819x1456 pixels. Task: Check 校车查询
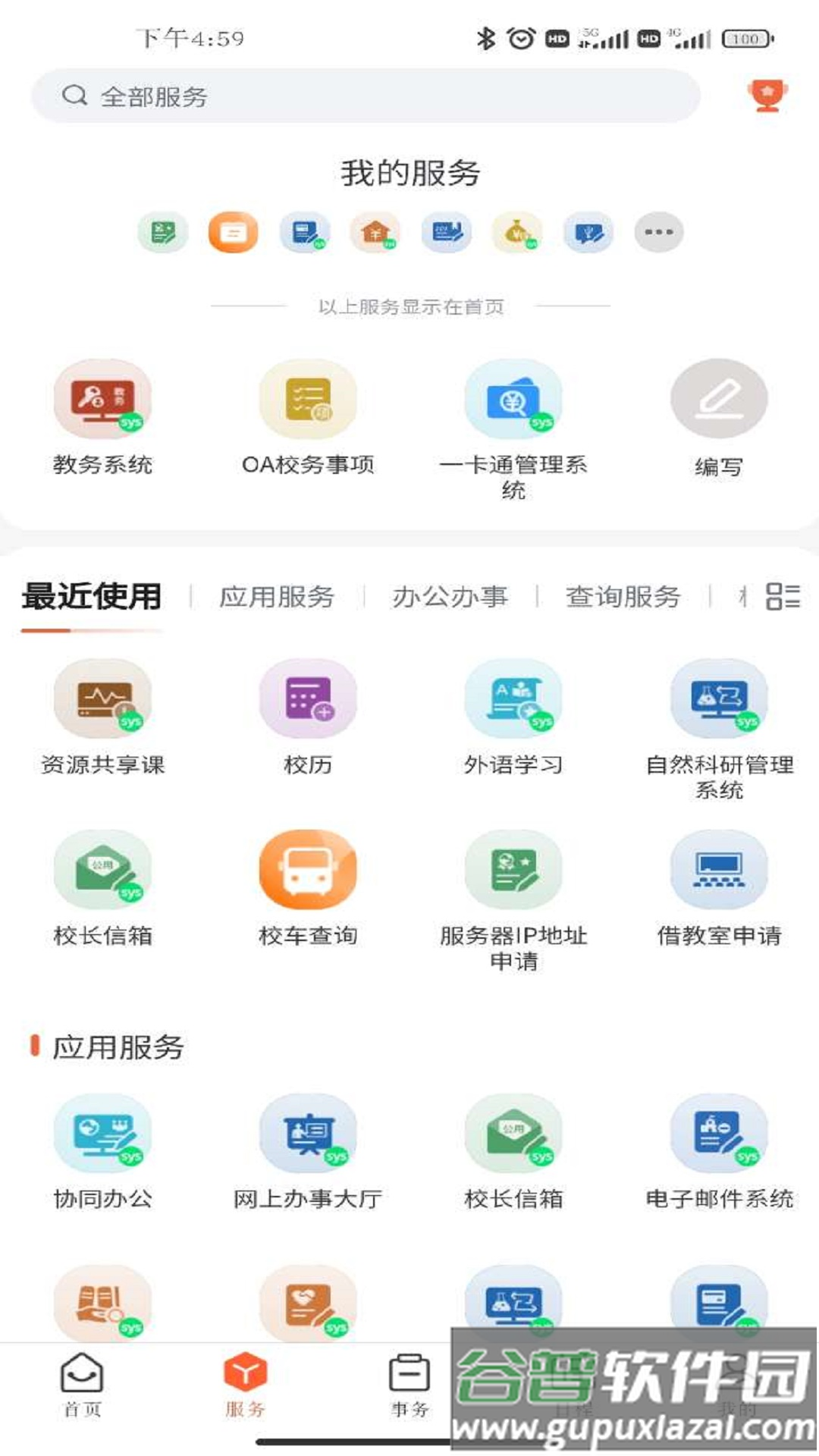pos(308,871)
